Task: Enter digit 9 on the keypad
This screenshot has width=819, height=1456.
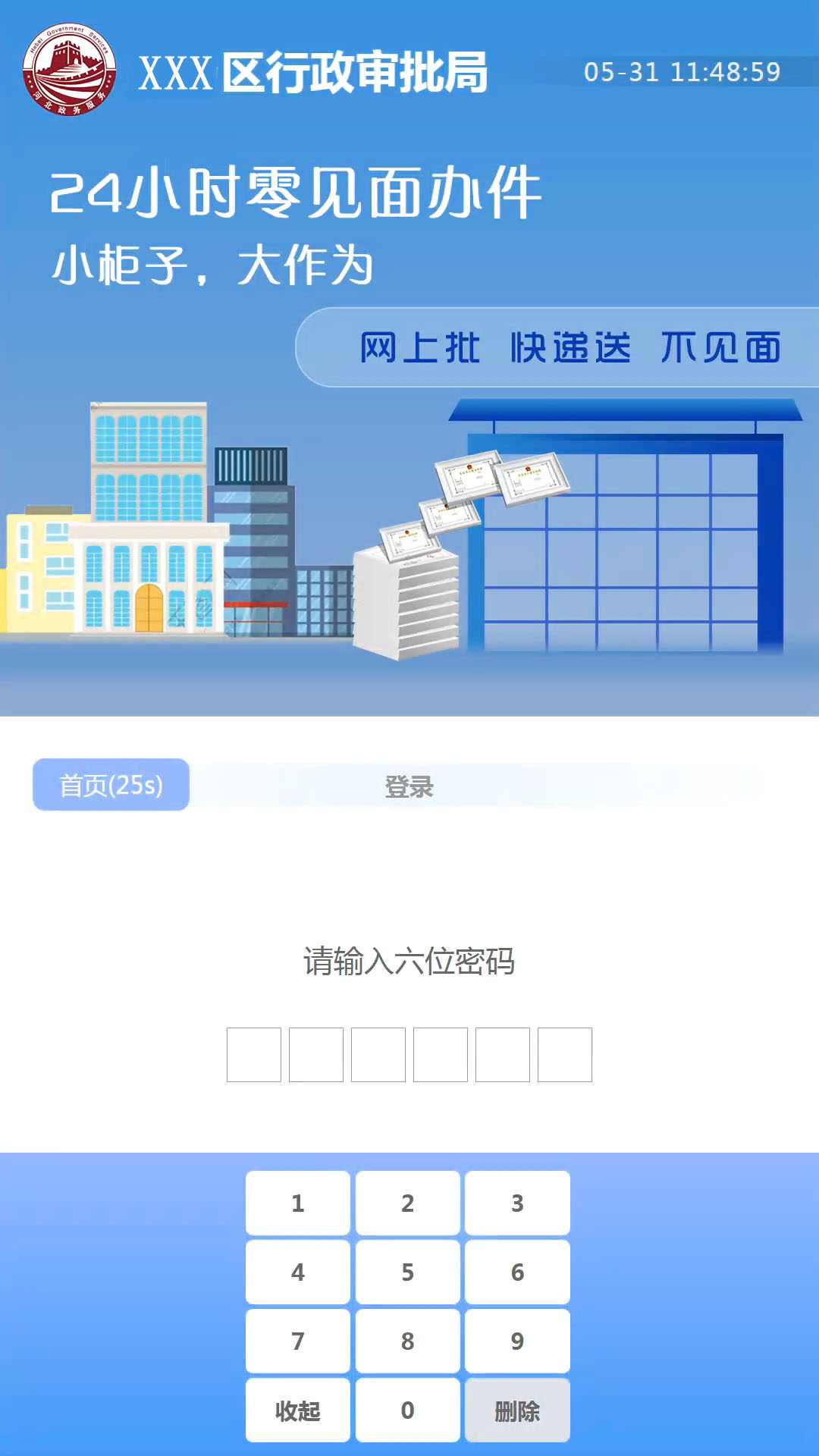Action: 517,1341
